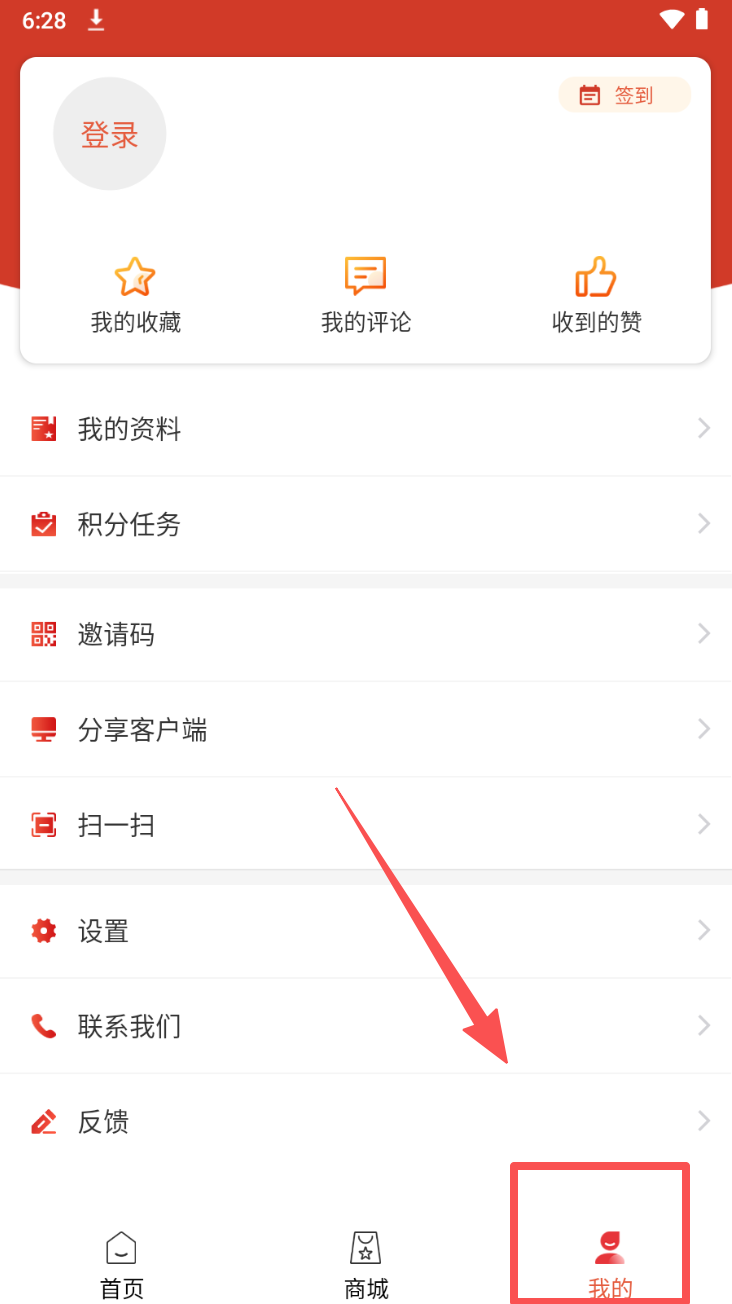Viewport: 732px width, 1304px height.
Task: Open 我的评论 comments
Action: pos(365,295)
